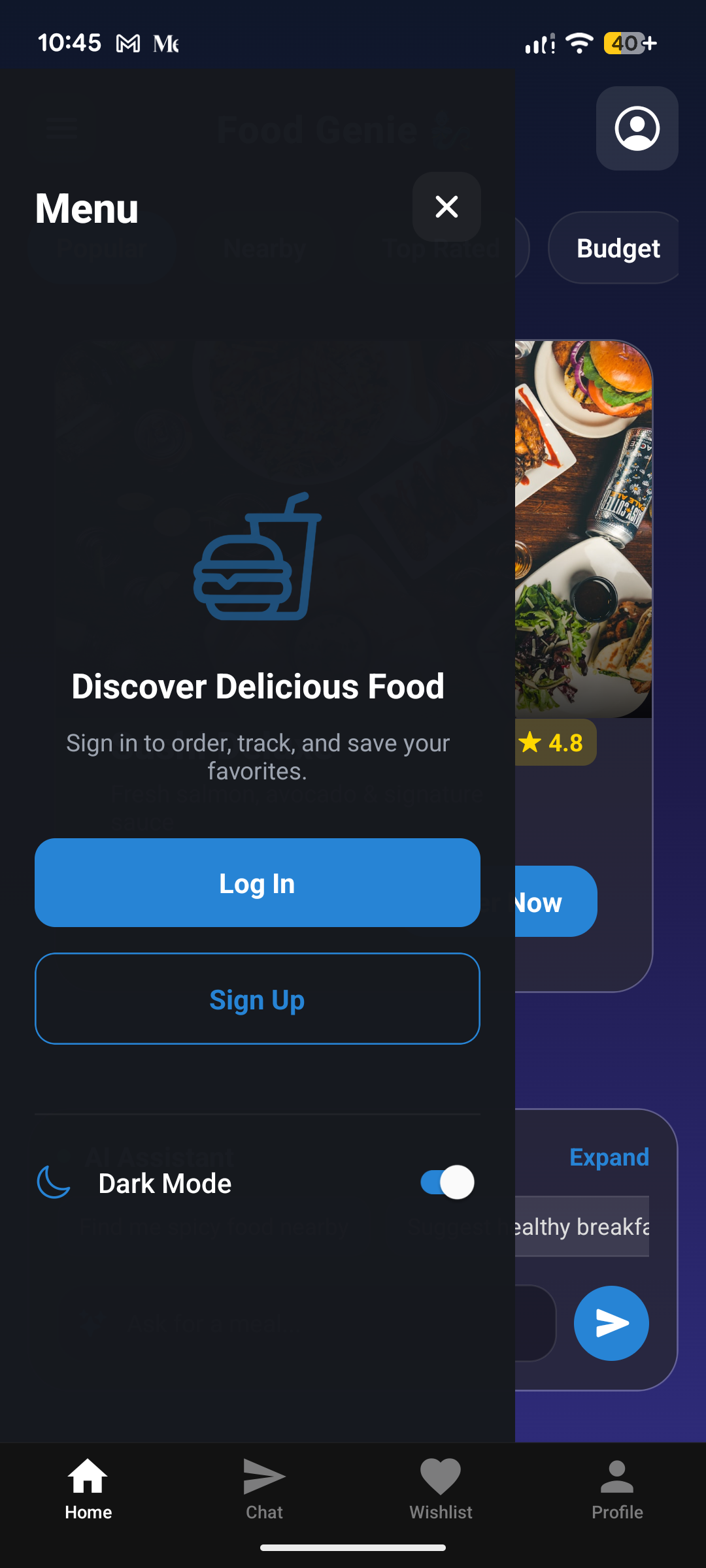
Task: Collapse the Menu drawer with X
Action: (446, 206)
